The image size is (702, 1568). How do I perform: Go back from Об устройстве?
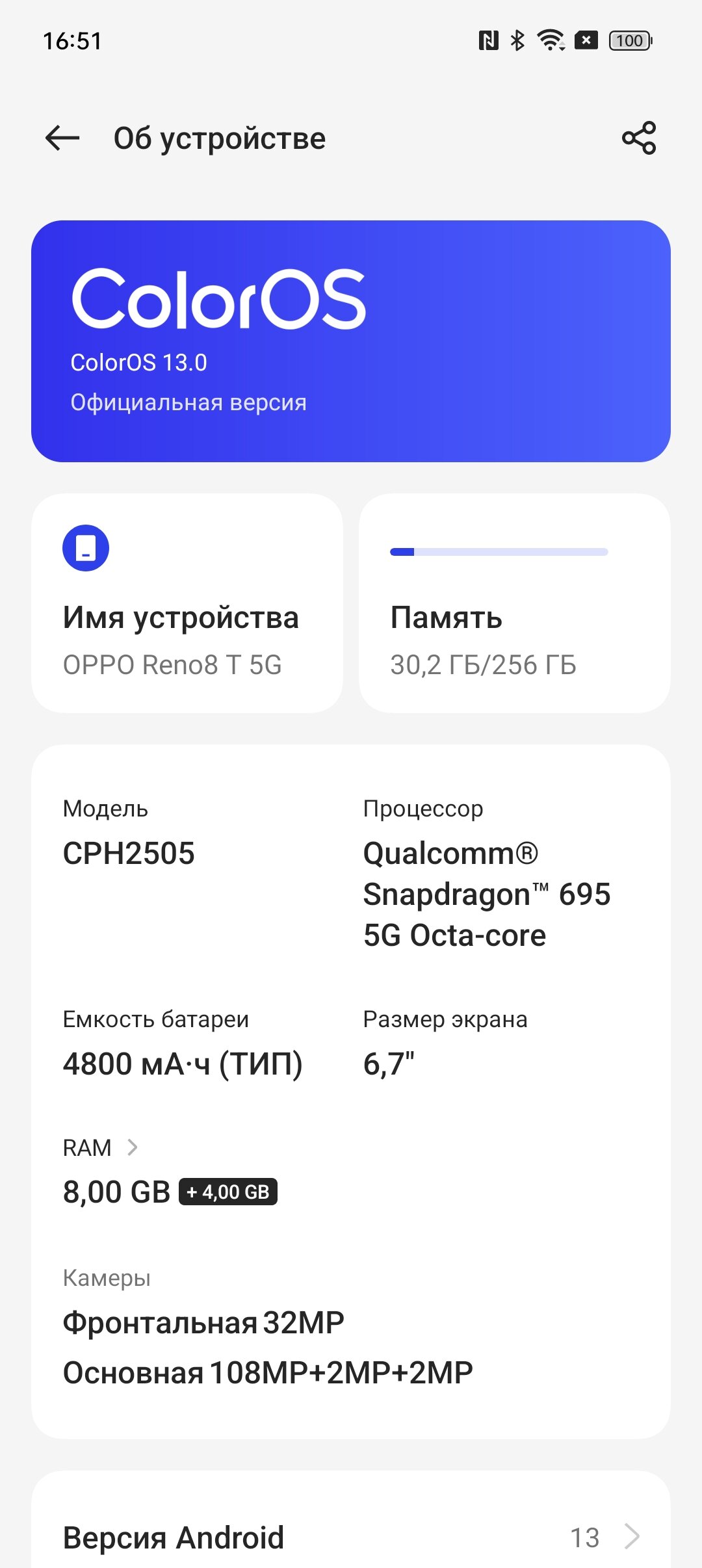(62, 138)
